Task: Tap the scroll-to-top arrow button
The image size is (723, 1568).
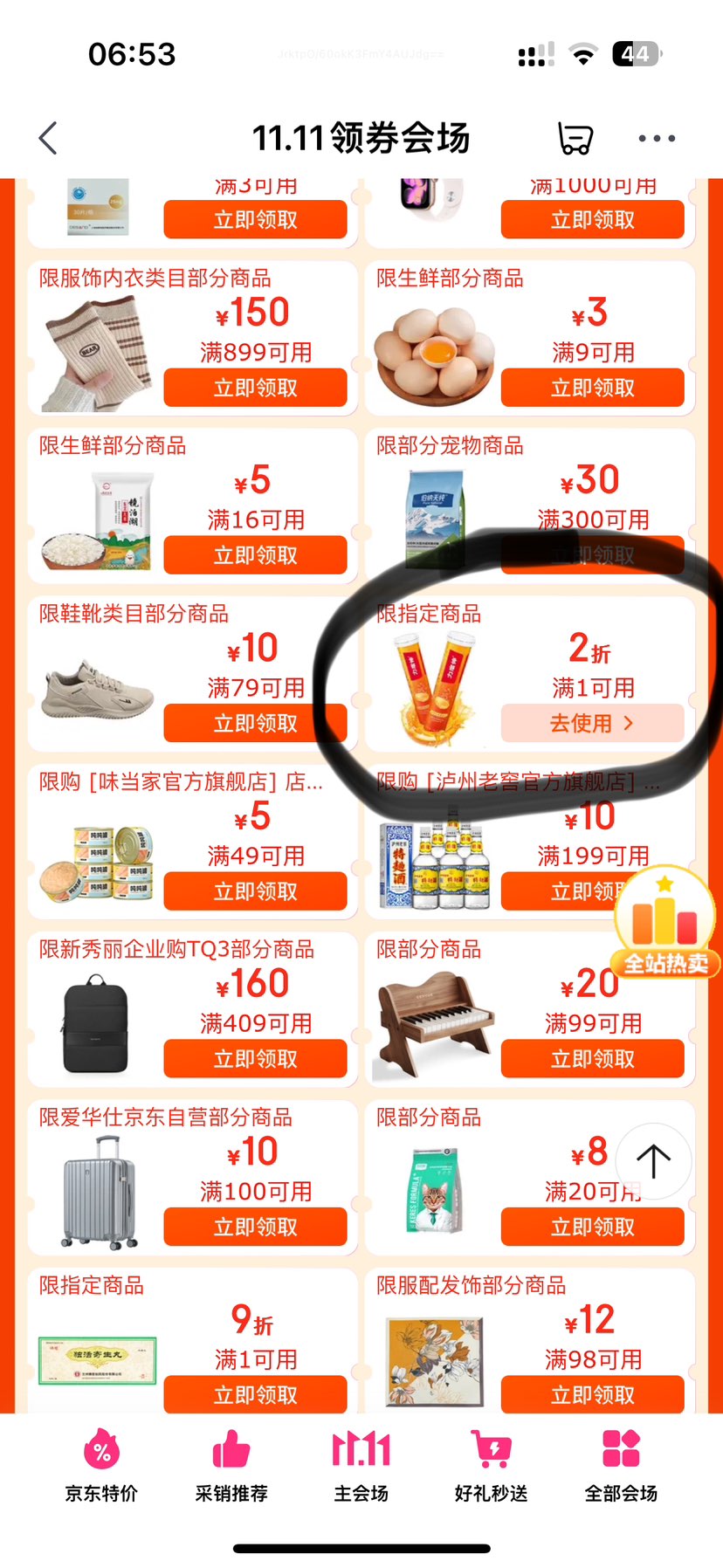Action: click(x=653, y=1161)
